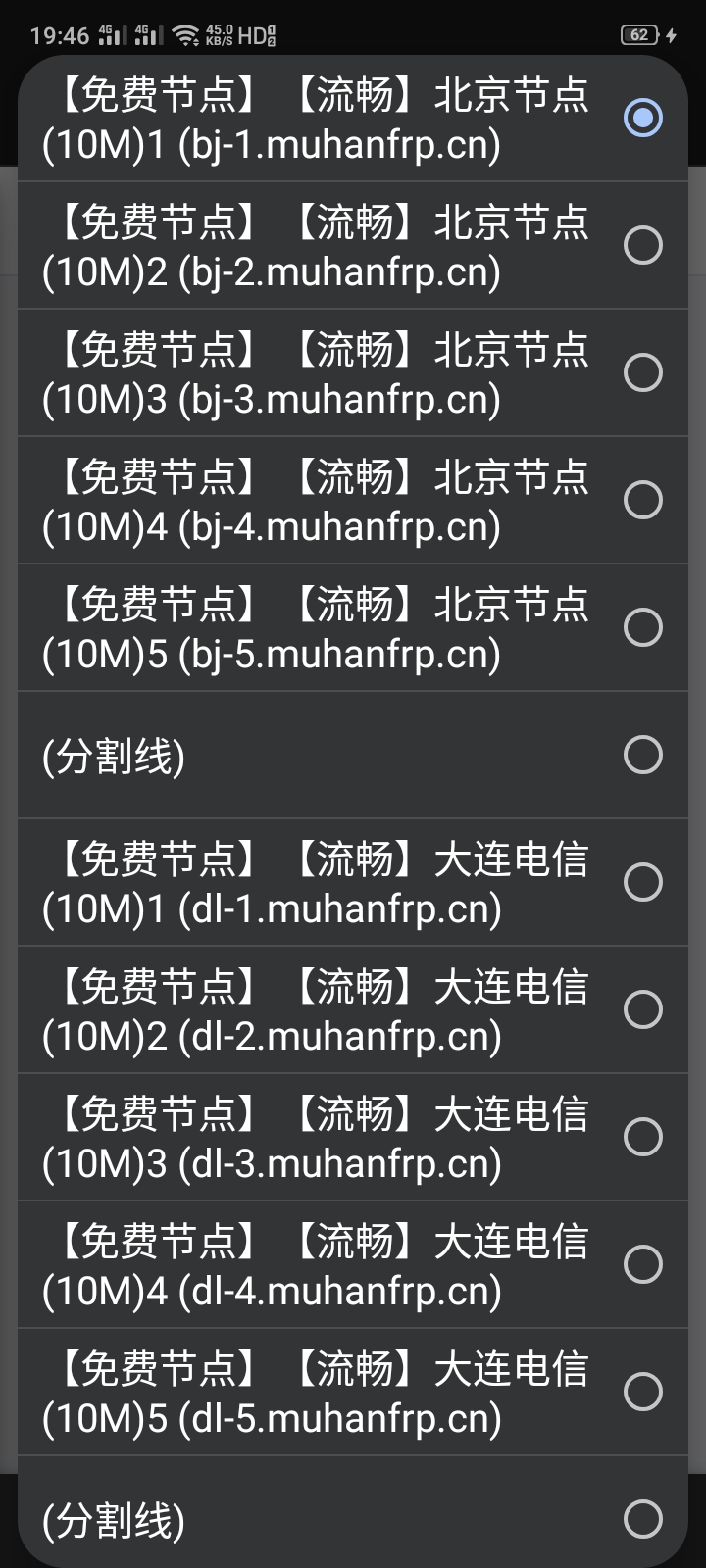Screen dimensions: 706x1568
Task: Select the Dalian Telecom dl-1.muhanfrp.cn node
Action: click(353, 882)
